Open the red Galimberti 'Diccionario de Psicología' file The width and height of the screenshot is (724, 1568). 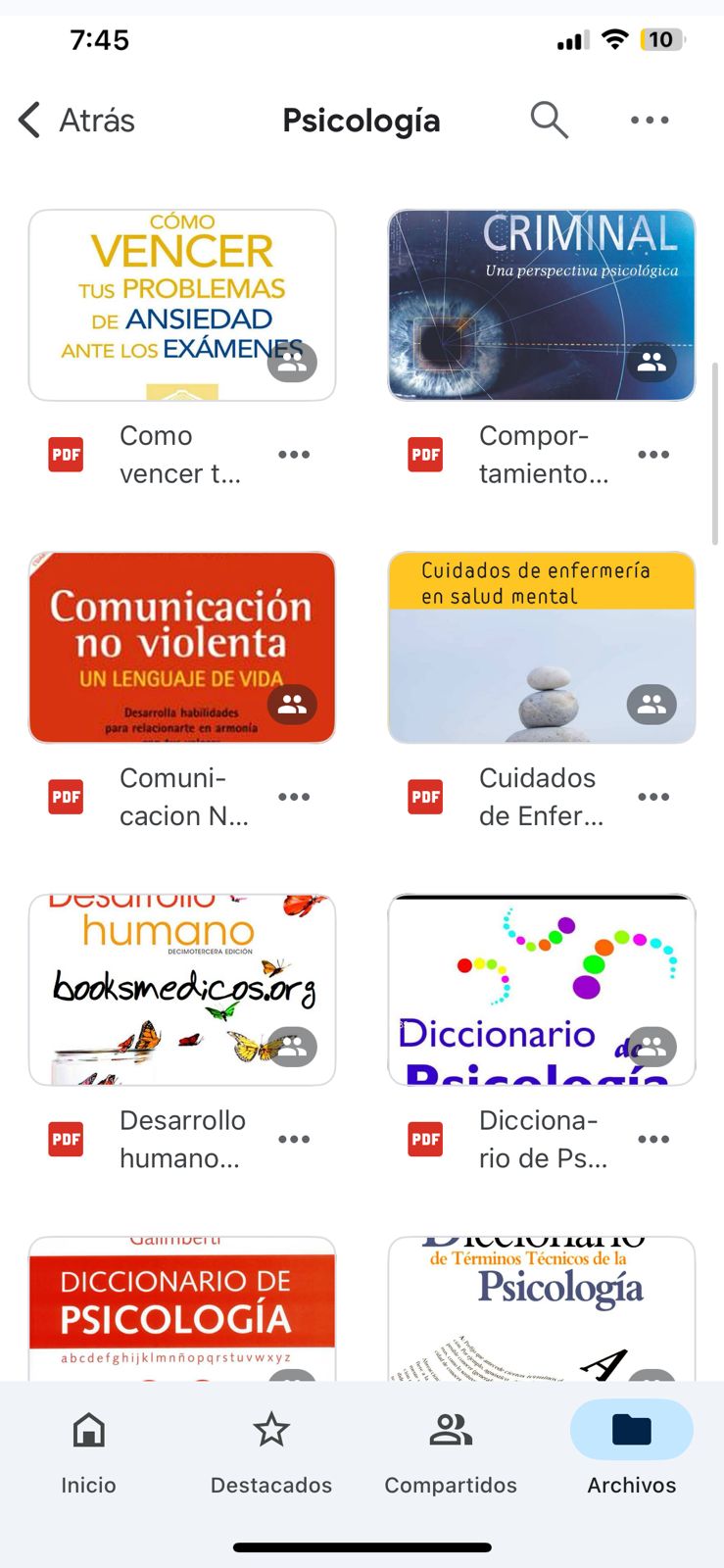[182, 1308]
